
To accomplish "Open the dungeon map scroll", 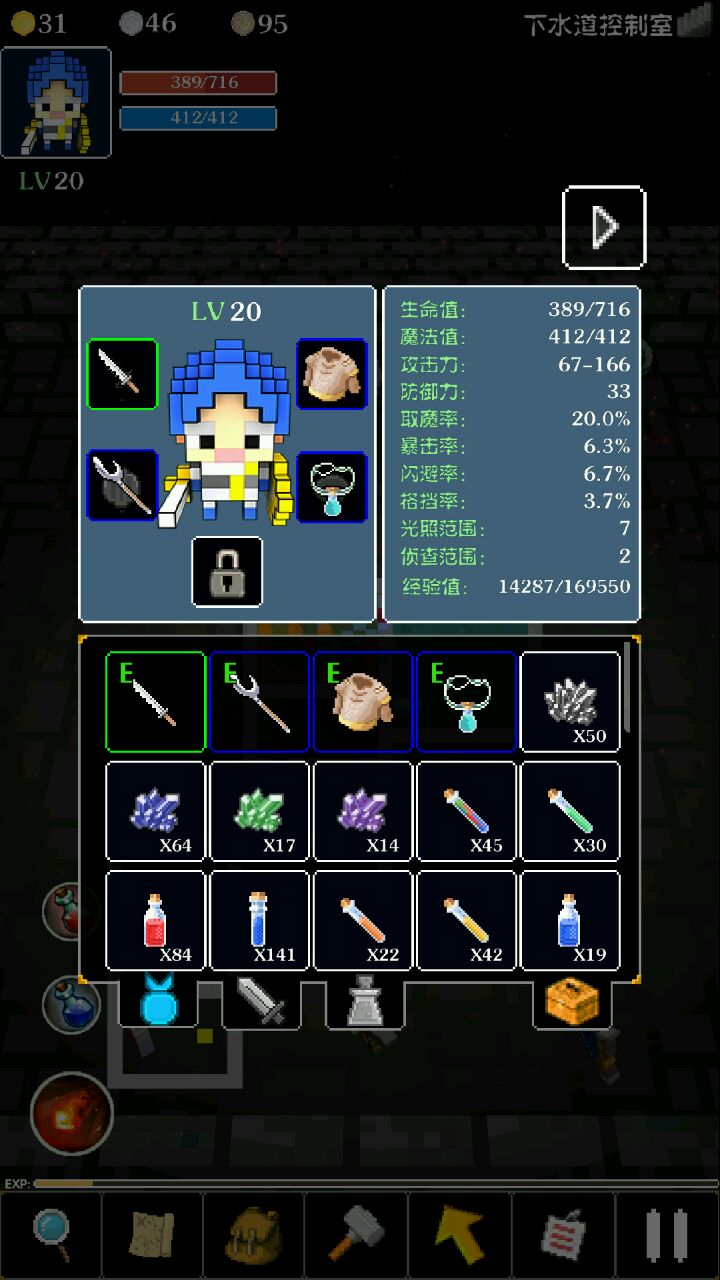I will click(152, 1234).
